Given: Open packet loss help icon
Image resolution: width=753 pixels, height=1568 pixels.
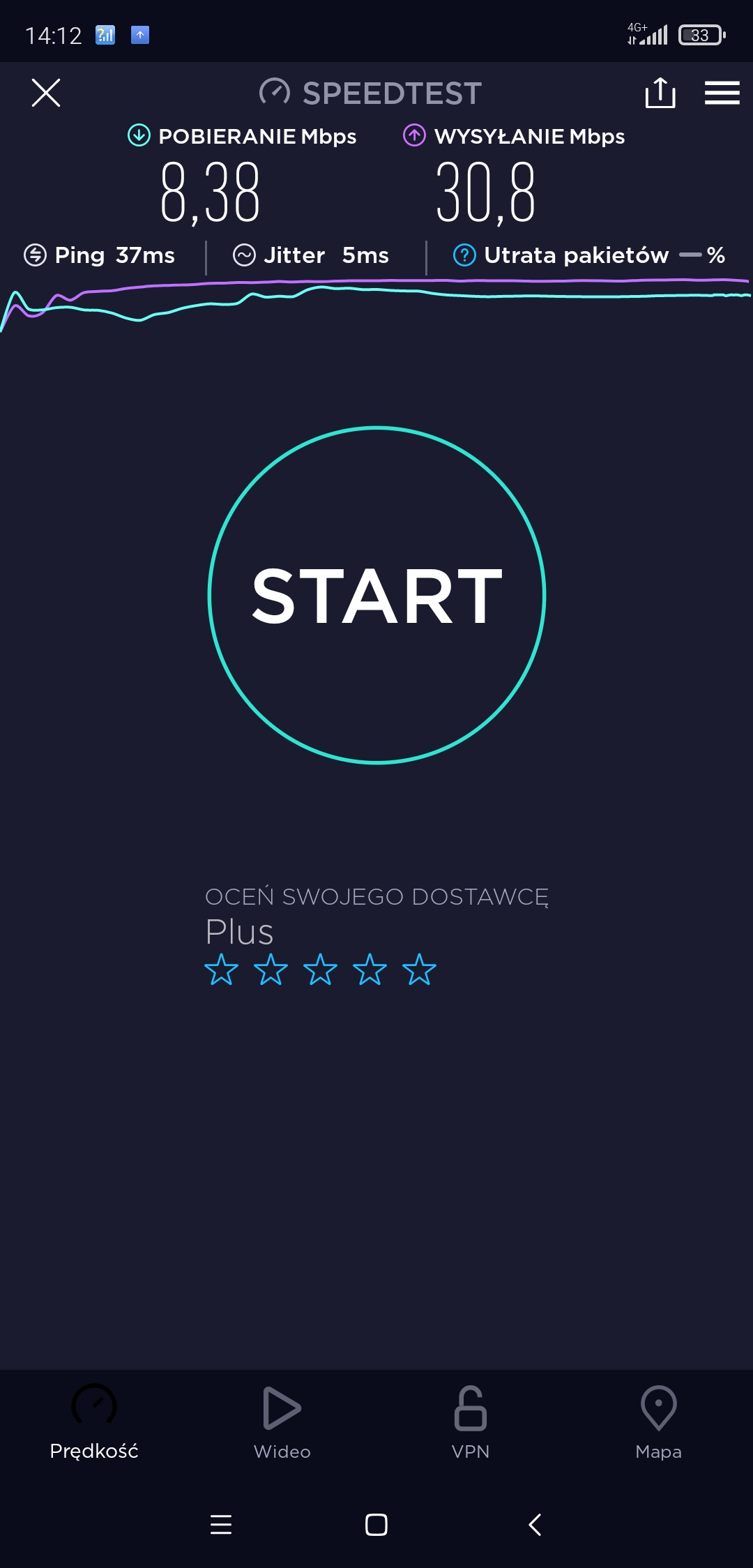Looking at the screenshot, I should [x=464, y=255].
